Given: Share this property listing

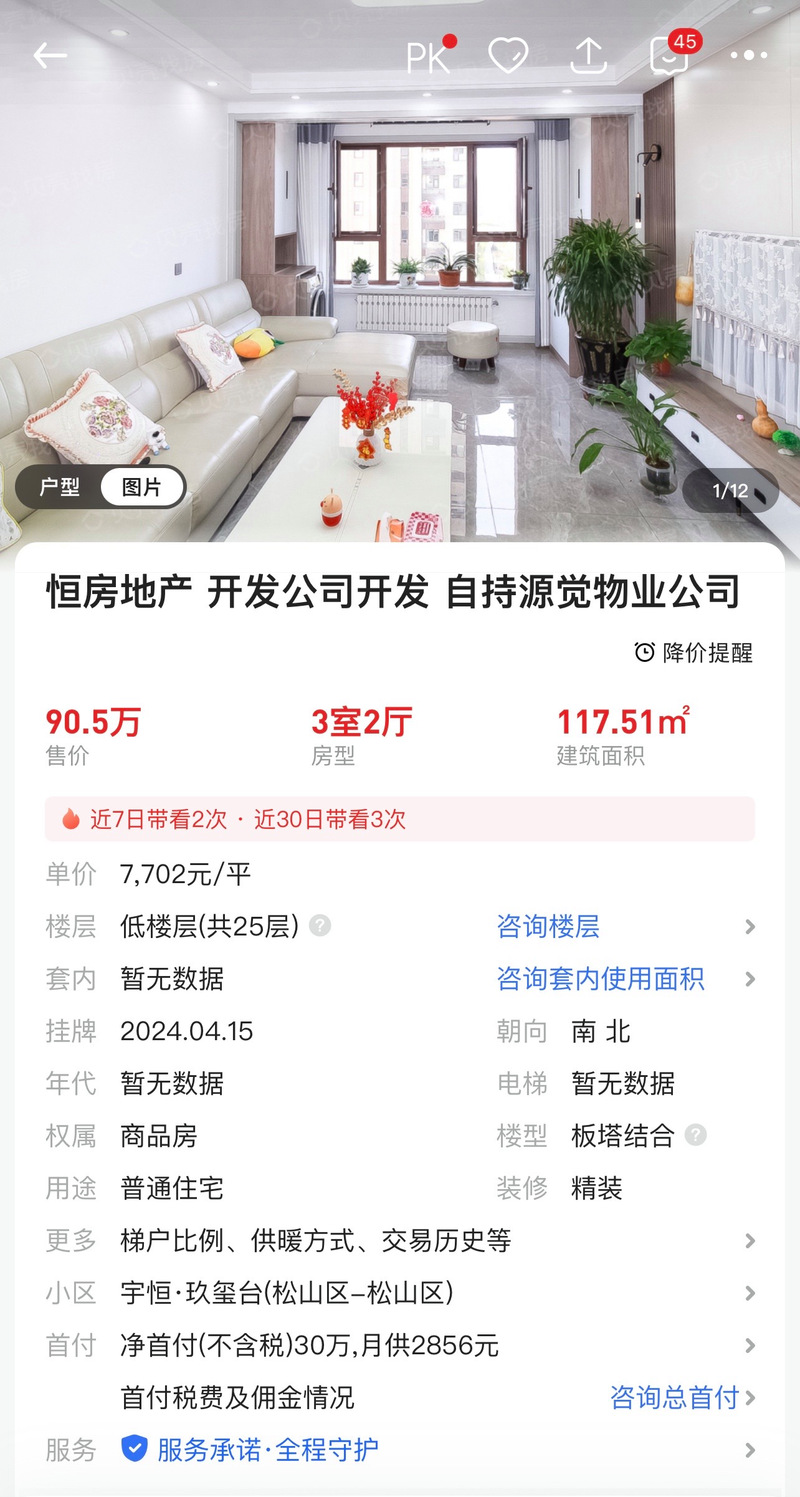Looking at the screenshot, I should [x=588, y=55].
